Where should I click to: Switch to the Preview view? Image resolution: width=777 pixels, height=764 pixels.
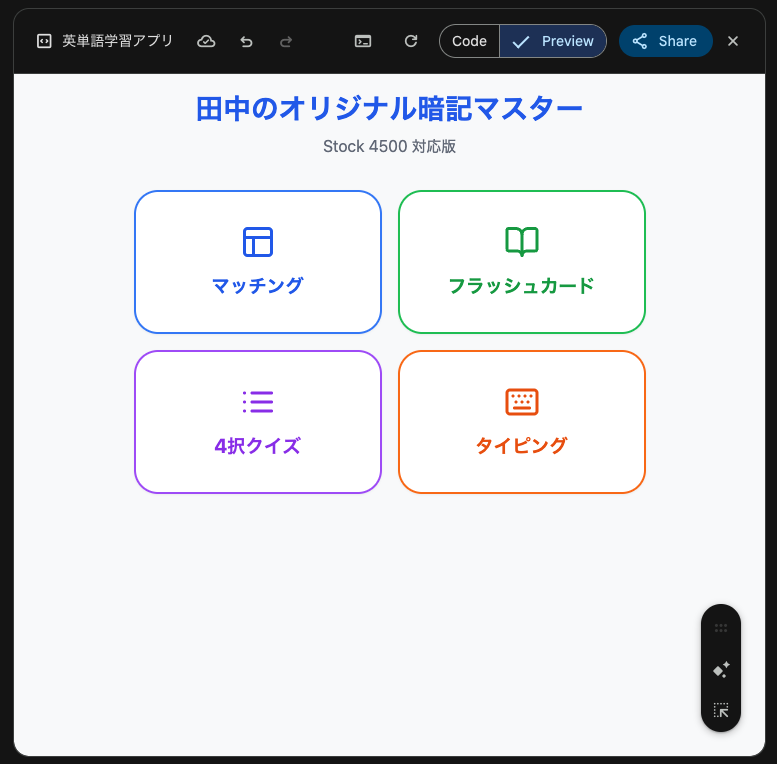point(553,41)
